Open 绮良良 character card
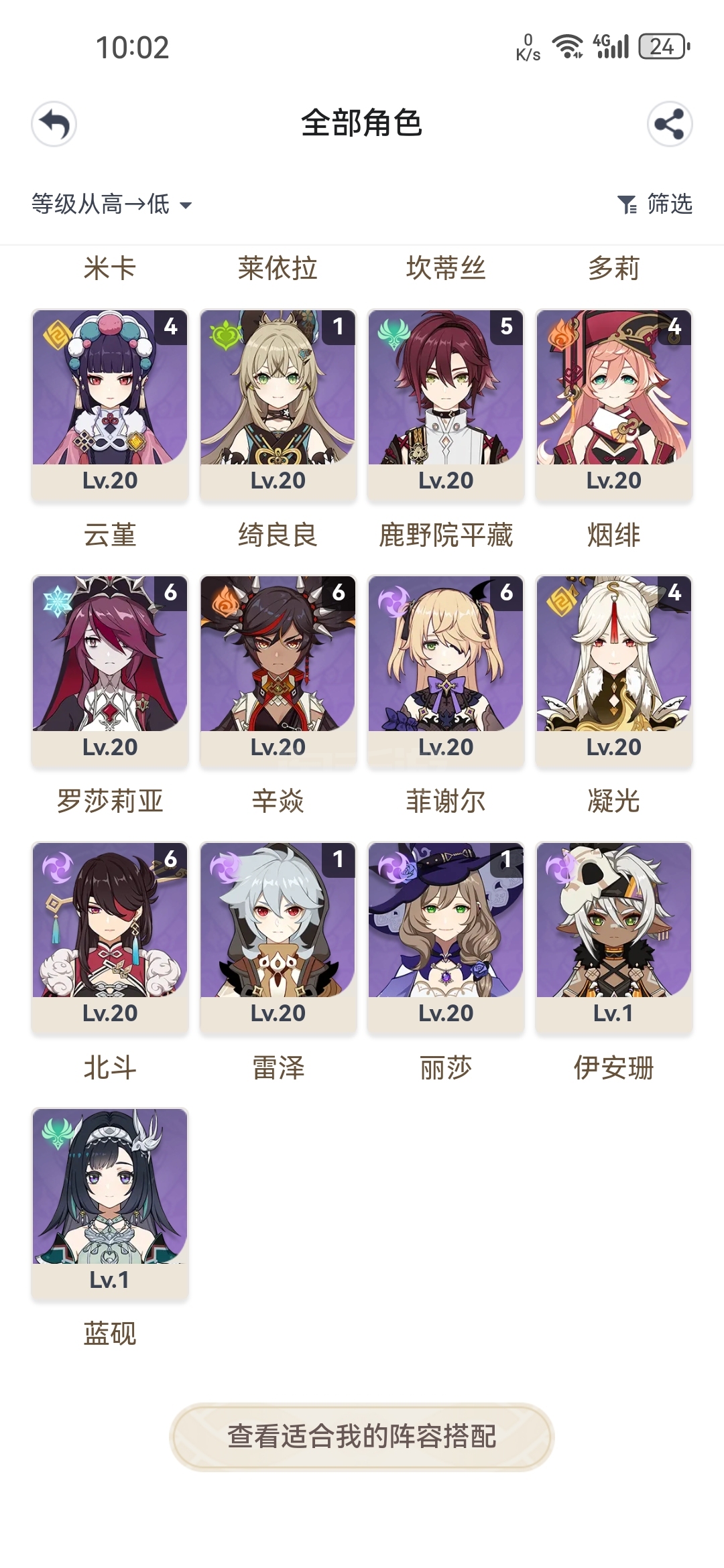This screenshot has height=1568, width=724. [278, 405]
